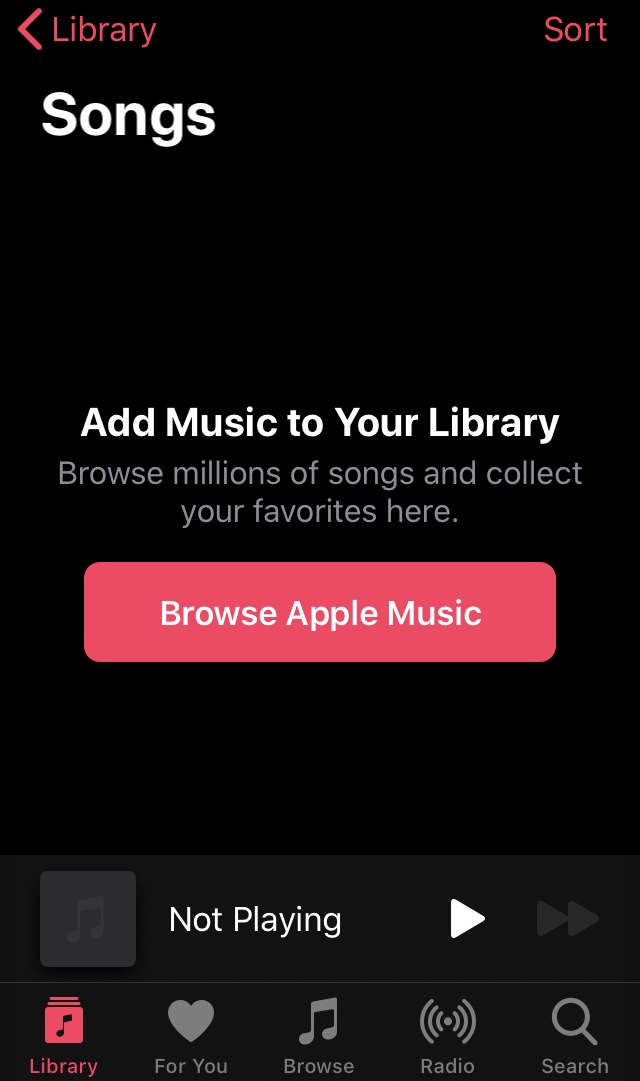Open the Radio tab
This screenshot has height=1081, width=640.
(x=447, y=1035)
